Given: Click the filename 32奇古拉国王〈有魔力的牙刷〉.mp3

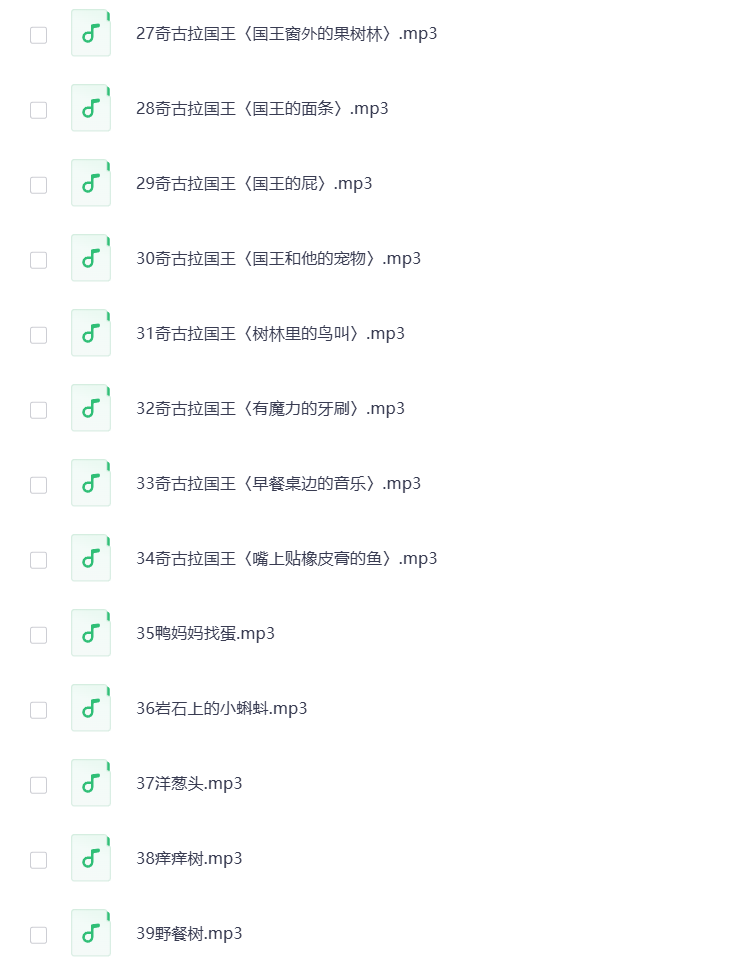Looking at the screenshot, I should coord(268,408).
